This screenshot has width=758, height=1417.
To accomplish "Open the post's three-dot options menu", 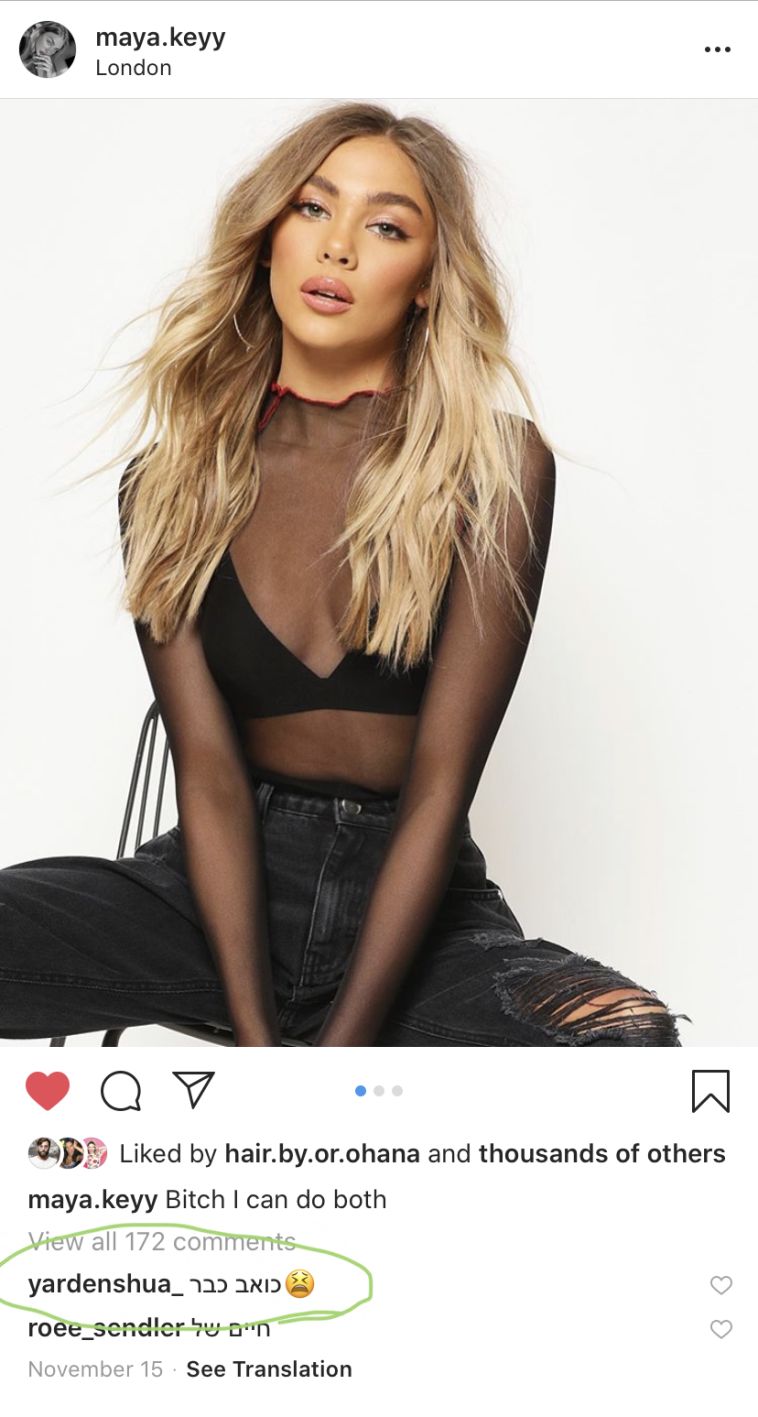I will [x=717, y=50].
